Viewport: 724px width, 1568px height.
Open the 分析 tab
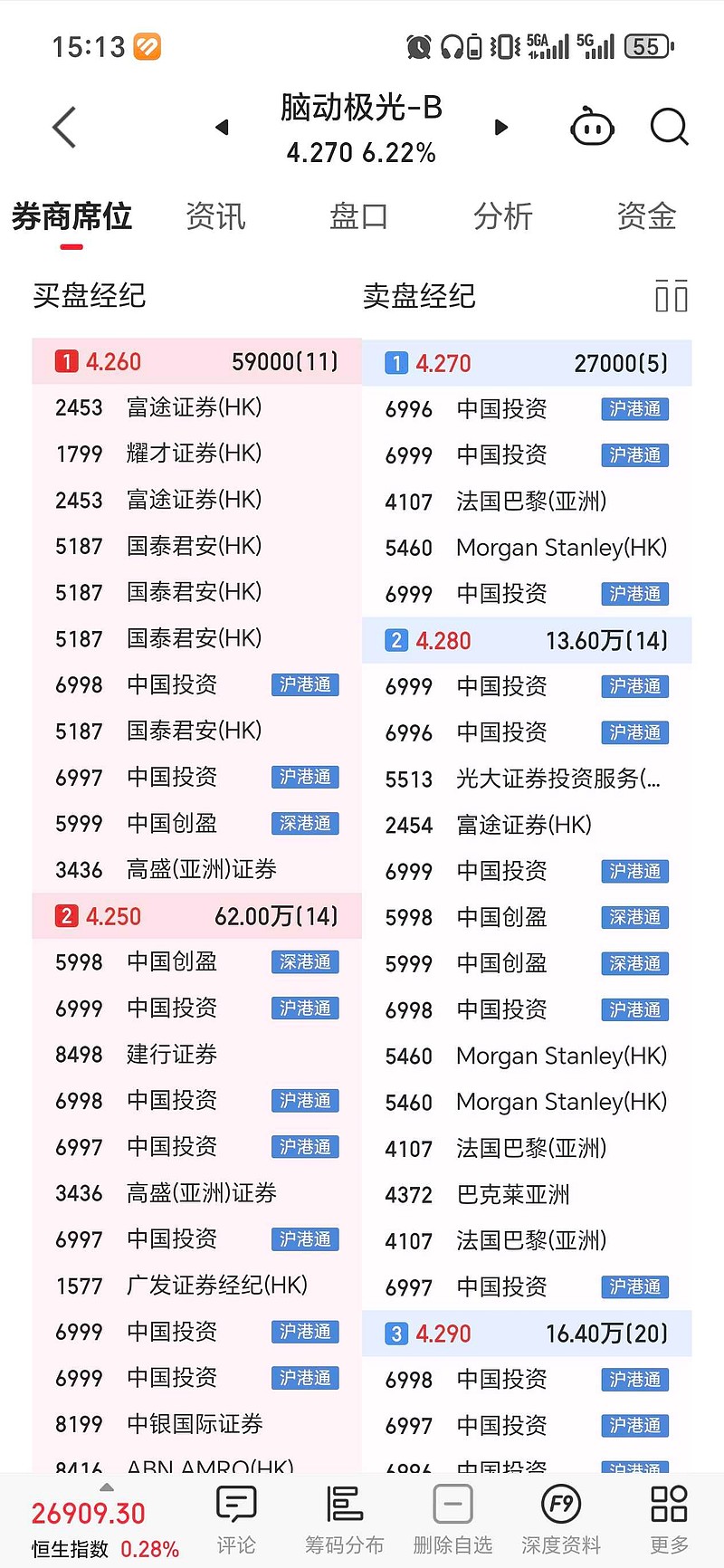[503, 216]
